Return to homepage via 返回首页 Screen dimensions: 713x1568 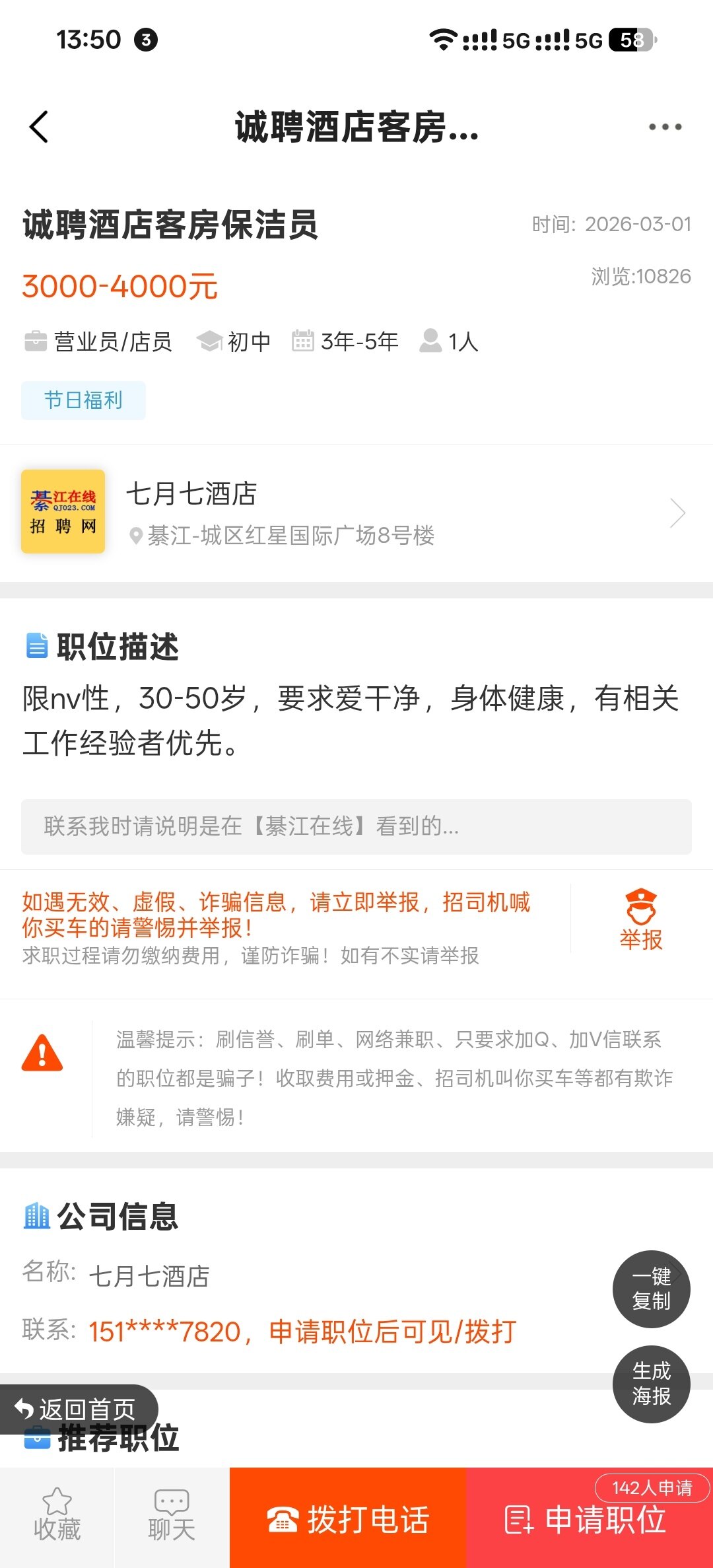[x=76, y=1409]
